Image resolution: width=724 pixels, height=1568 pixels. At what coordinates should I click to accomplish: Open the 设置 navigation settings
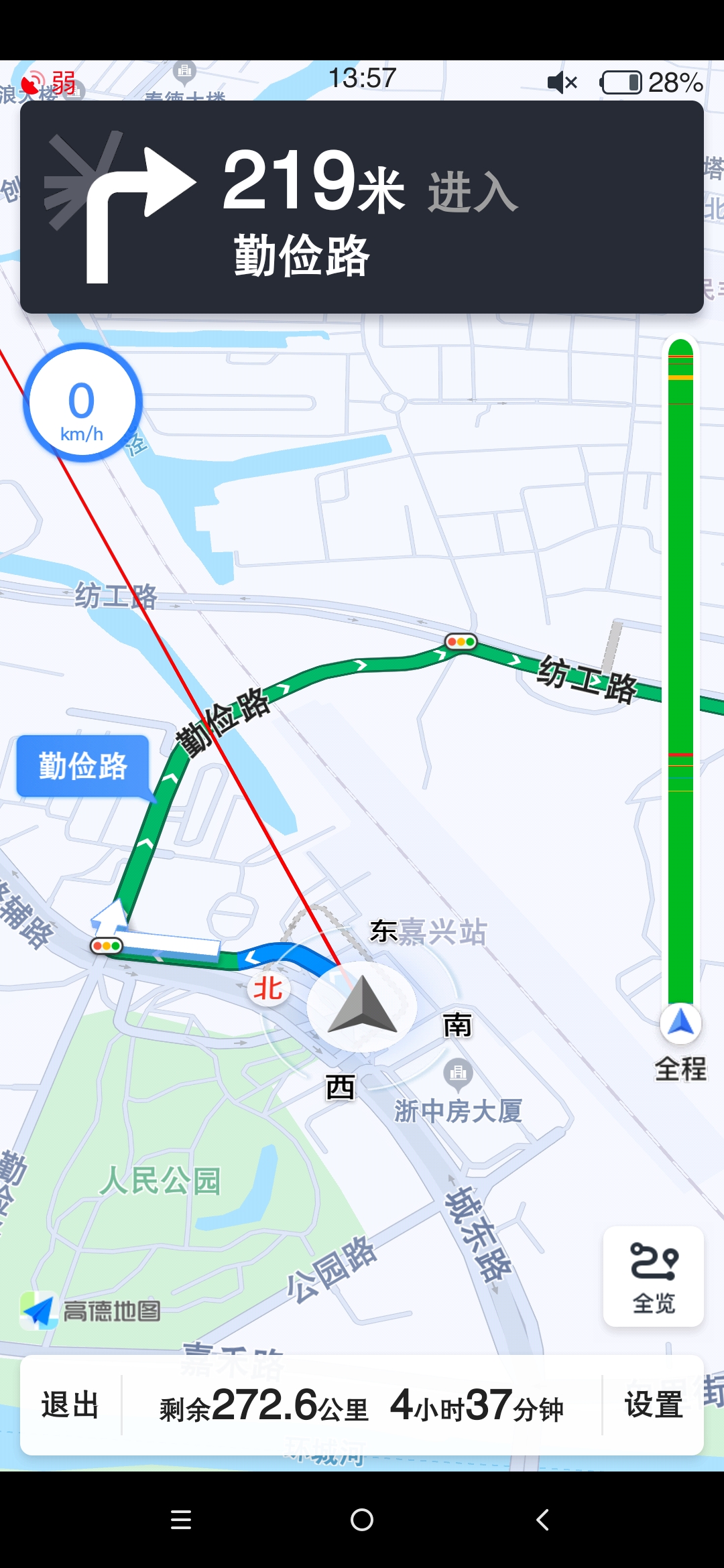[654, 1405]
